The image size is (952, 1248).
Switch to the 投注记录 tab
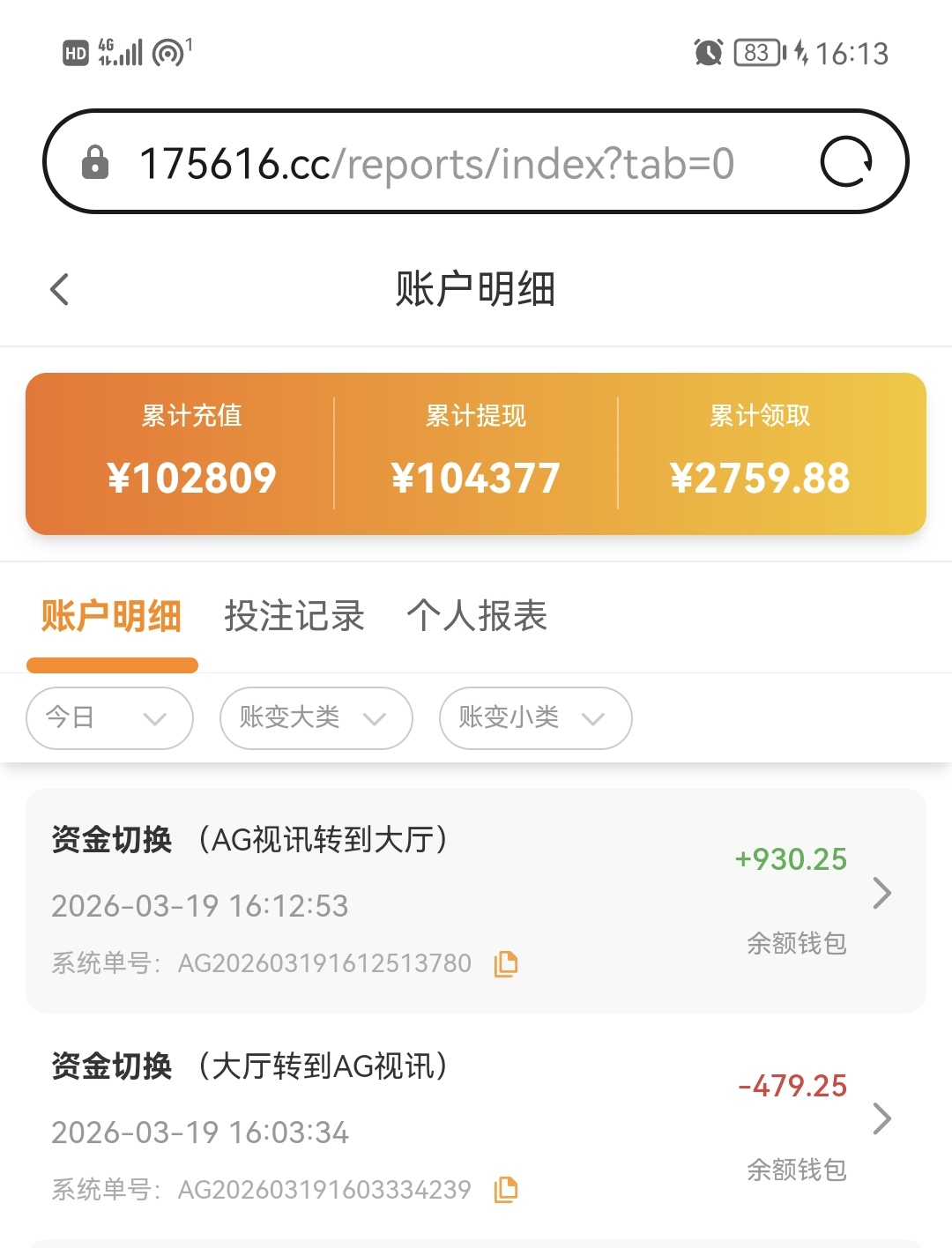click(294, 616)
